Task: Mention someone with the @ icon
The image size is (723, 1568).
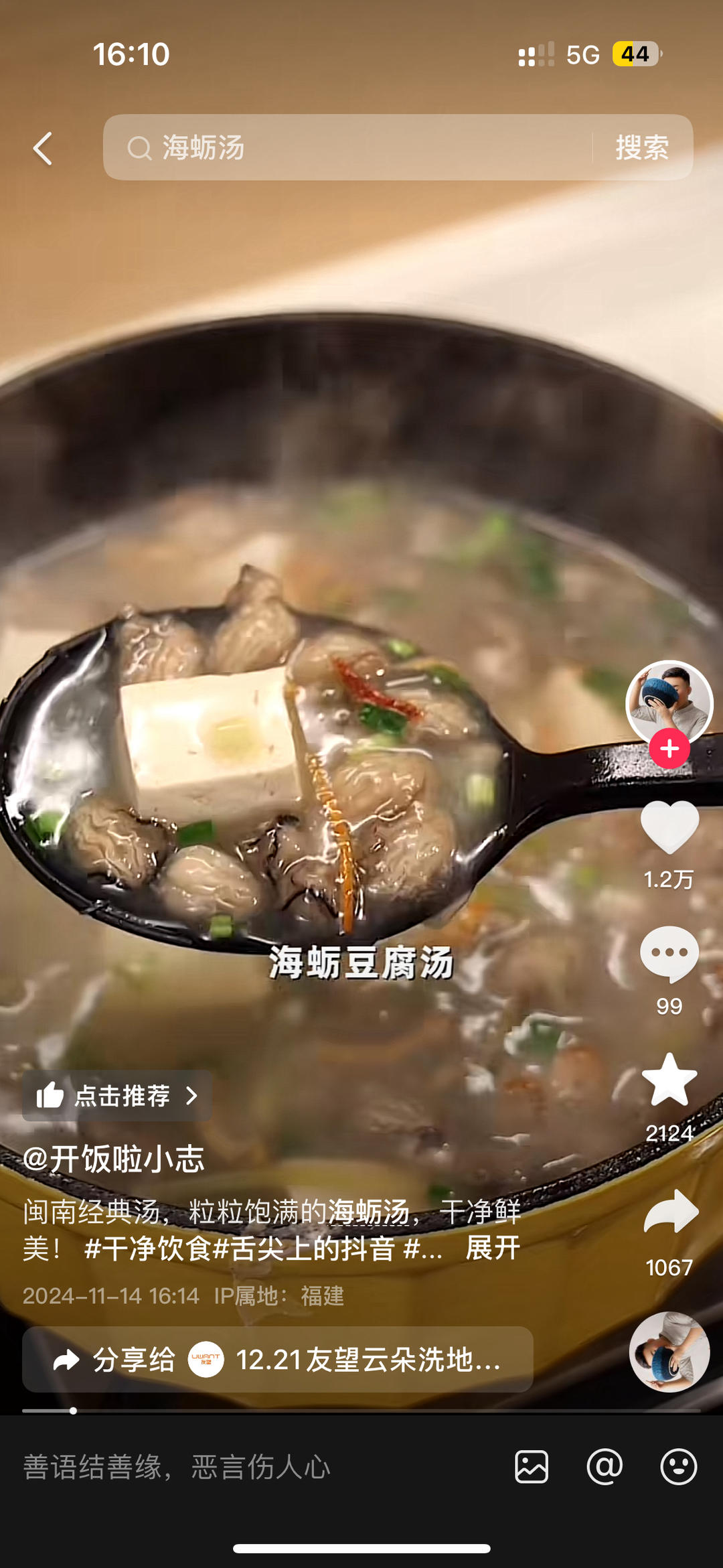Action: tap(605, 1467)
